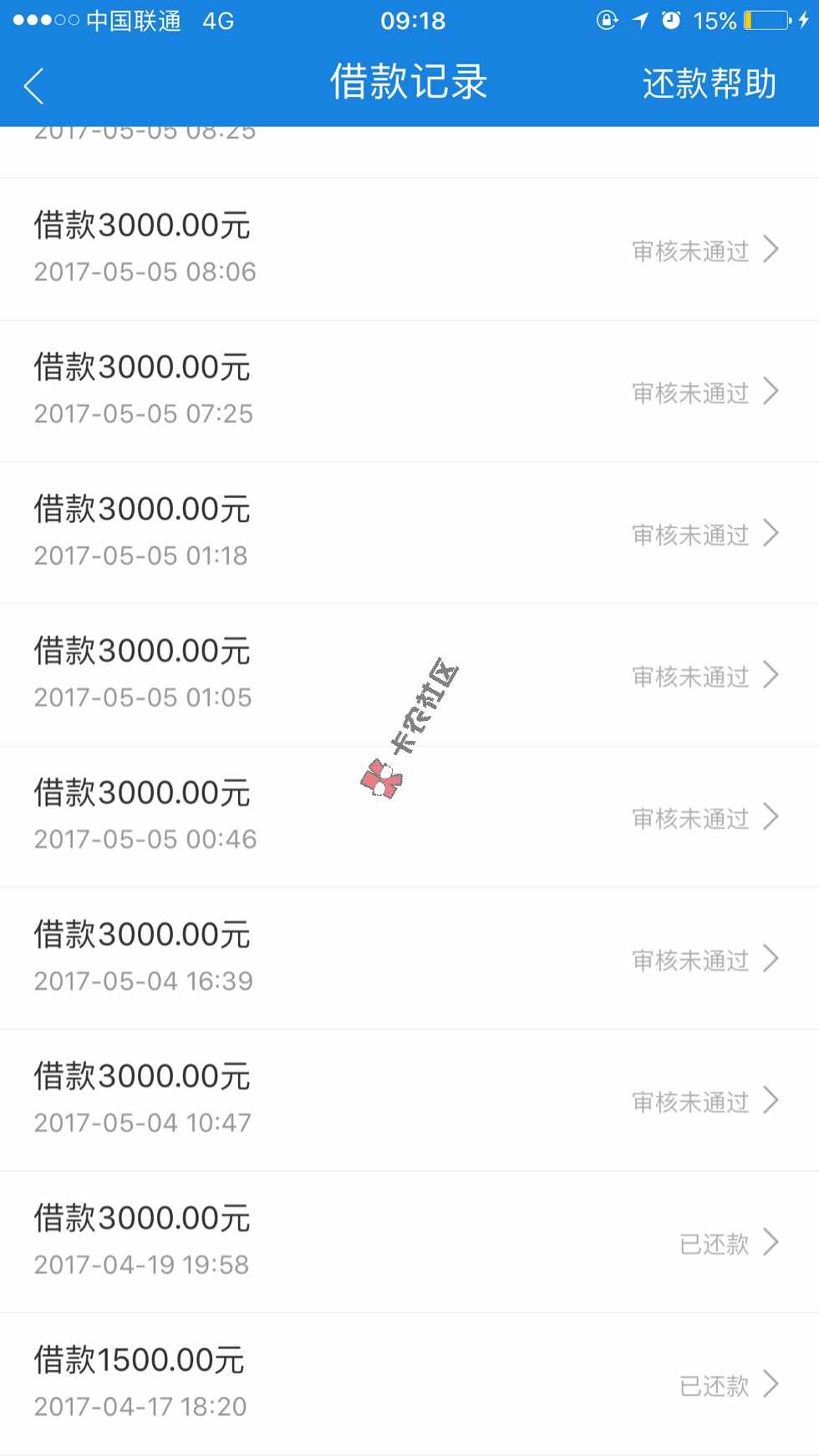
Task: Open 还款帮助 repayment help
Action: (709, 84)
